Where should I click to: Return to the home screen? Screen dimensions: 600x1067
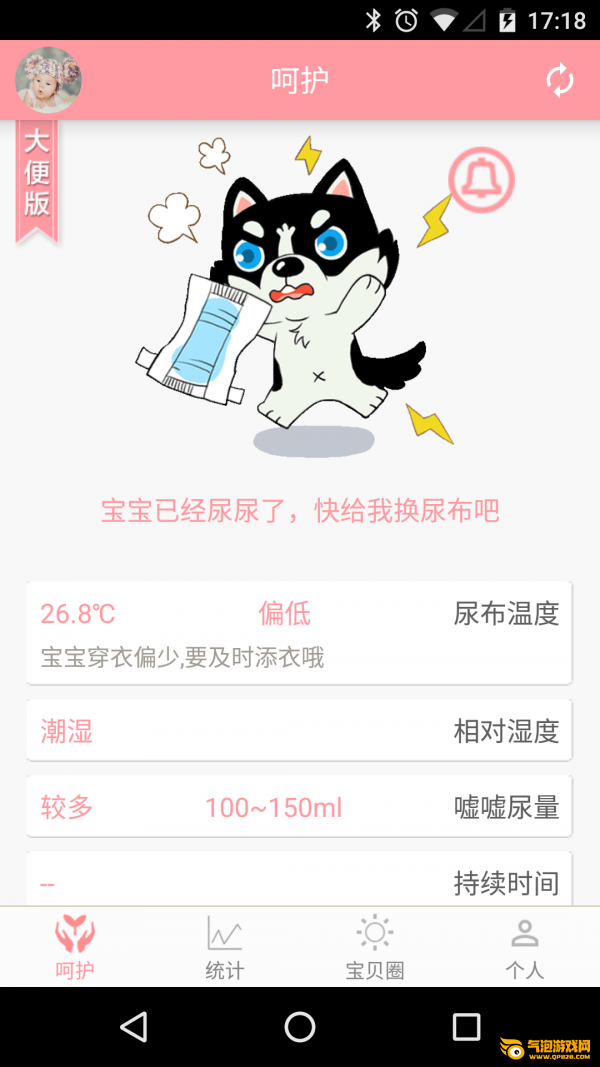[x=300, y=1026]
